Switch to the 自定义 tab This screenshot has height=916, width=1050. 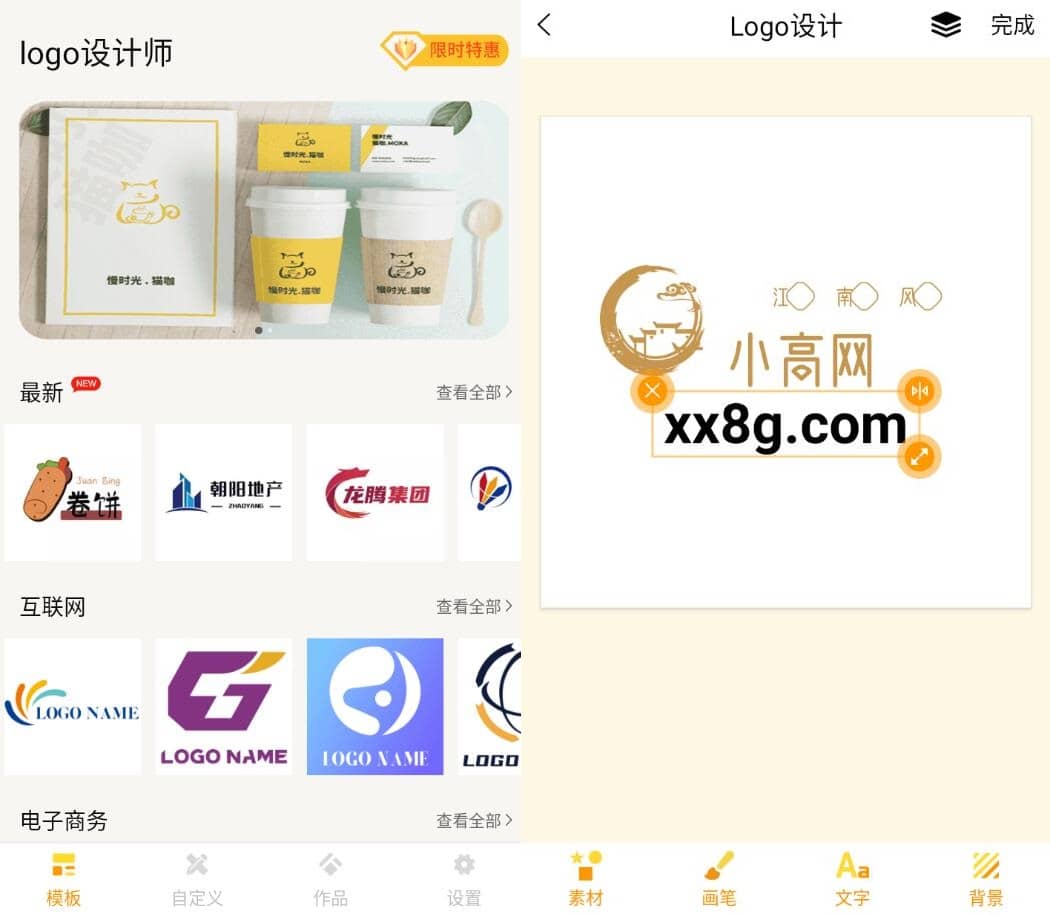pyautogui.click(x=197, y=879)
